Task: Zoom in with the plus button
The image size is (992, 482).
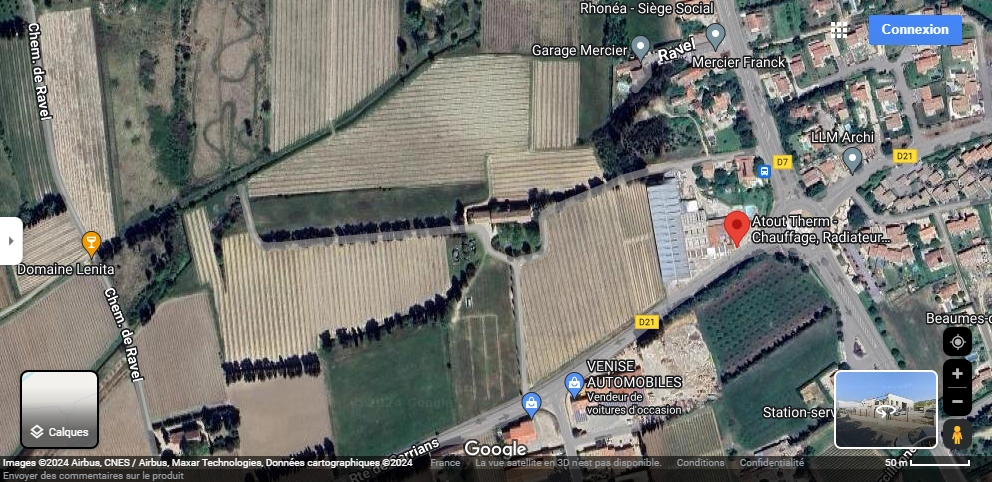Action: click(957, 374)
